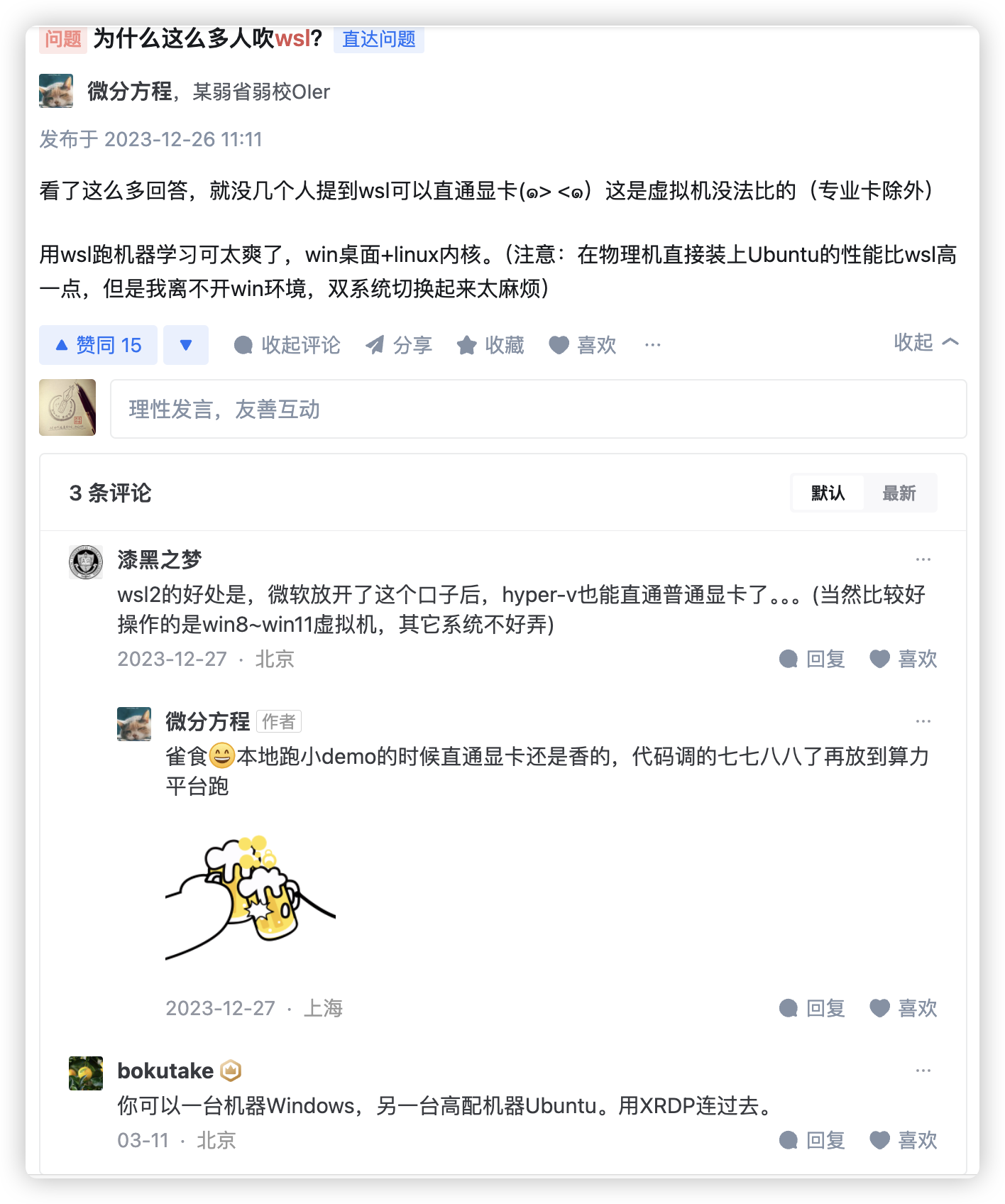Collapse the answer with 收起
The height and width of the screenshot is (1204, 1005).
pos(926,342)
